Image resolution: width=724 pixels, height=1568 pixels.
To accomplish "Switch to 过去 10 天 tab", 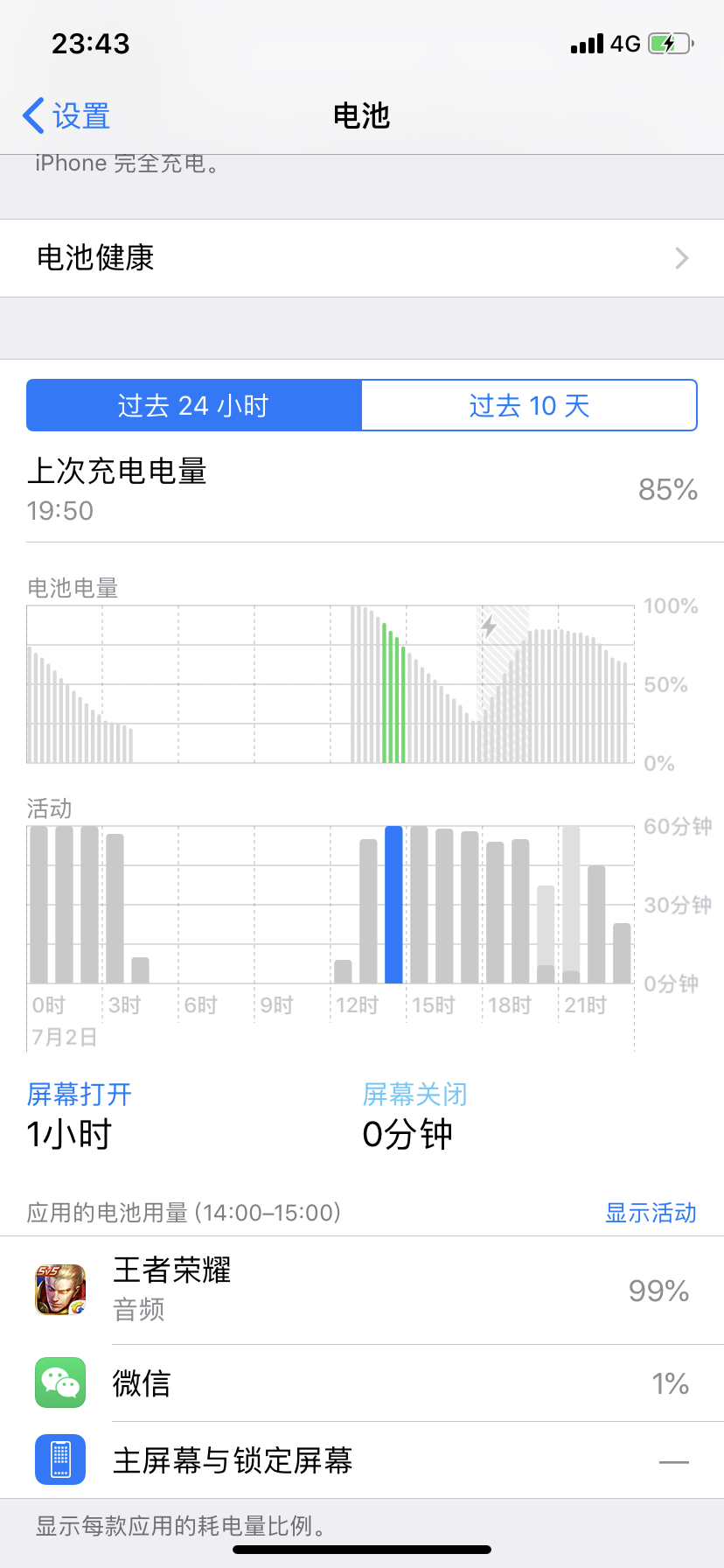I will click(x=529, y=405).
